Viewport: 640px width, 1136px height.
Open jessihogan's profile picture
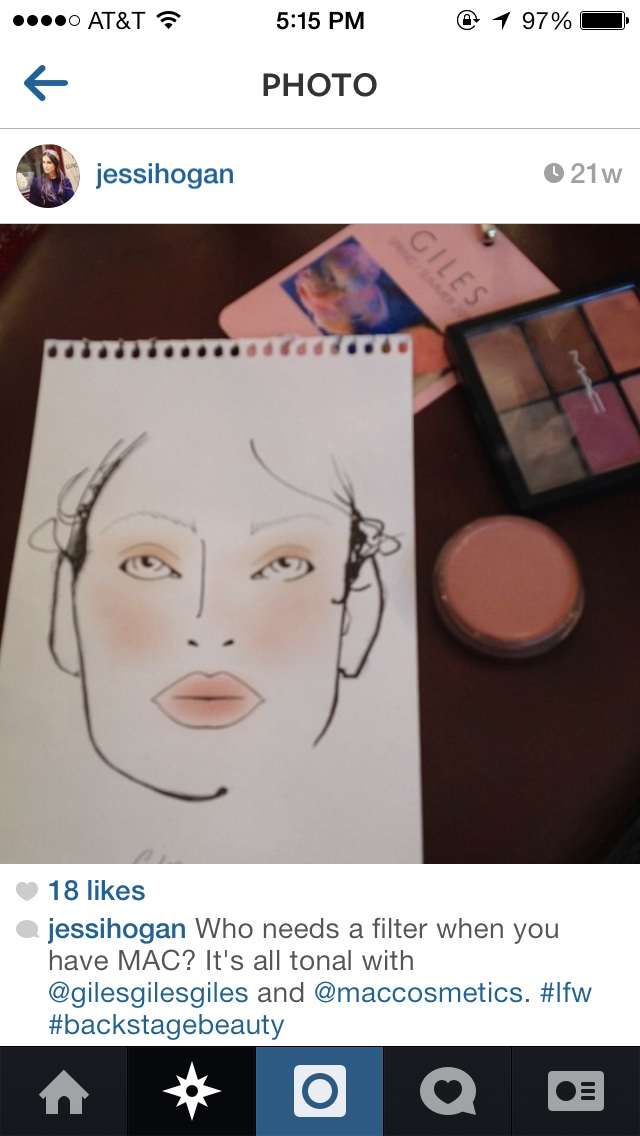click(48, 176)
